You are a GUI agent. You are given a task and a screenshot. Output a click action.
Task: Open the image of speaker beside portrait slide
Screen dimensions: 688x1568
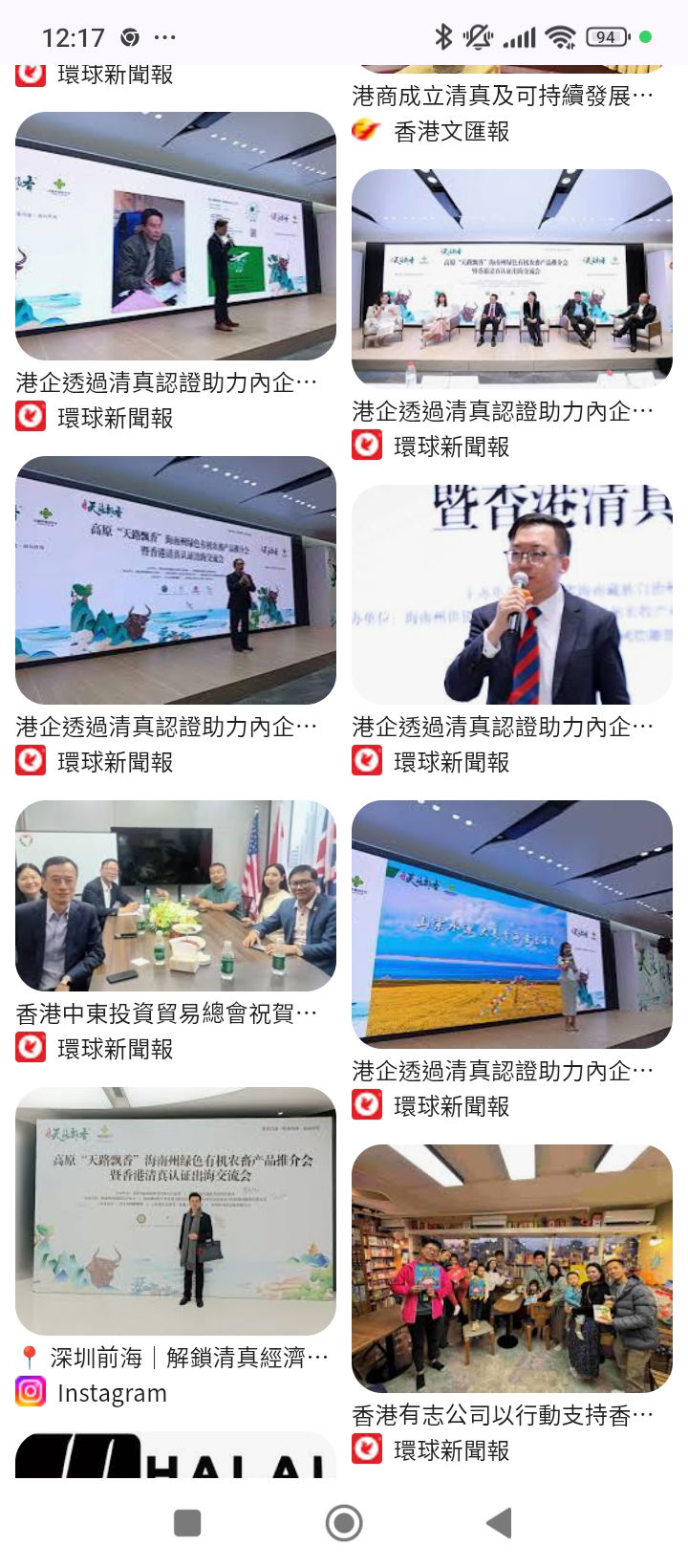pyautogui.click(x=176, y=236)
